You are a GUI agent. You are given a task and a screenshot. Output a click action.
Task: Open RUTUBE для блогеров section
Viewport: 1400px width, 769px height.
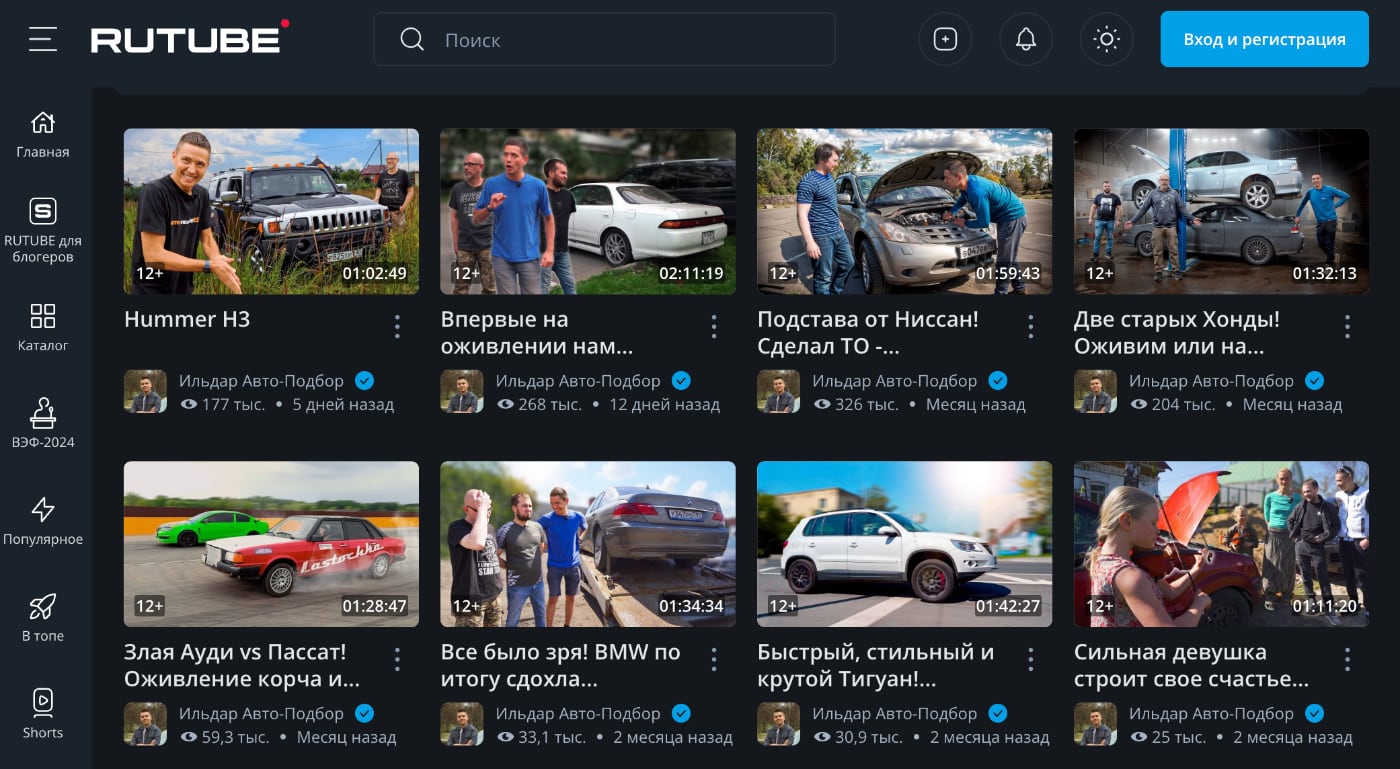click(43, 230)
